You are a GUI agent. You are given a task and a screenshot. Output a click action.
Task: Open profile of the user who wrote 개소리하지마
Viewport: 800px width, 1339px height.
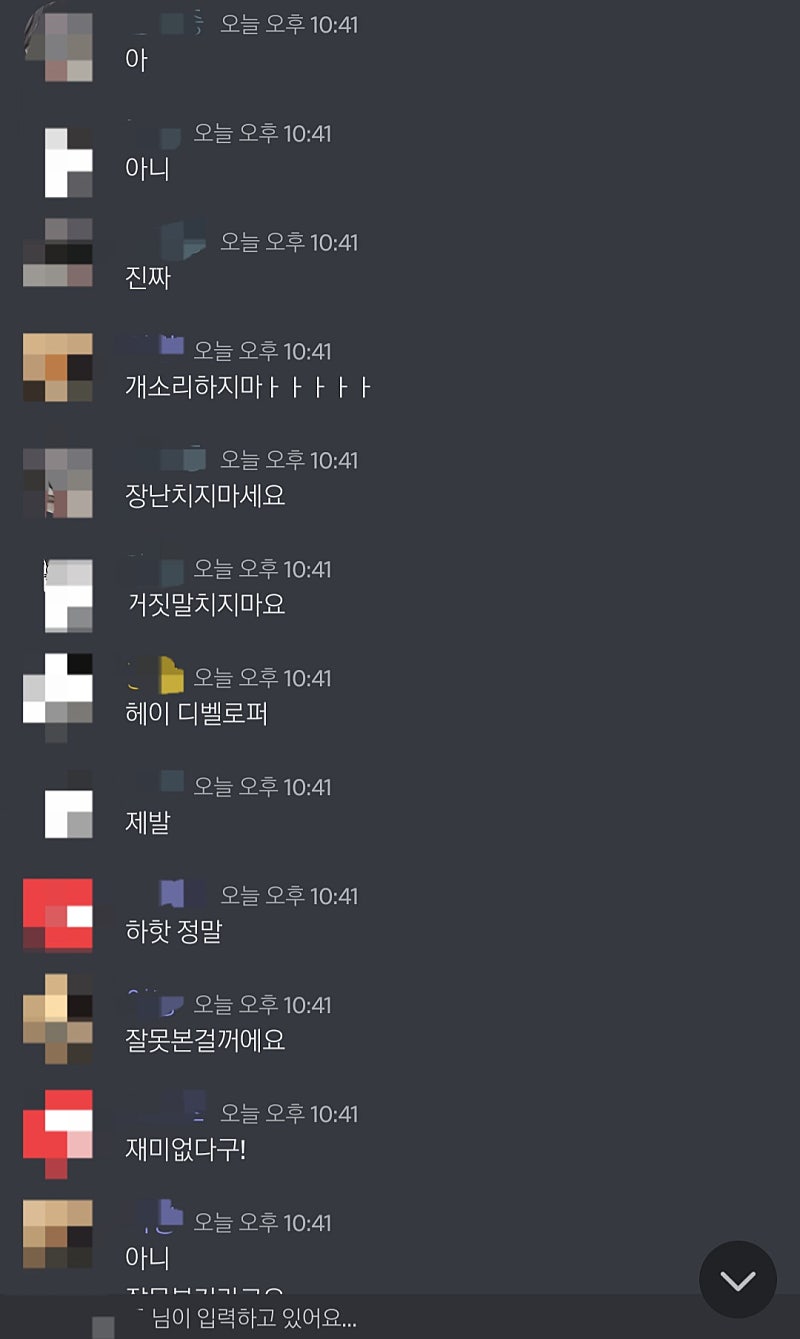[x=58, y=368]
